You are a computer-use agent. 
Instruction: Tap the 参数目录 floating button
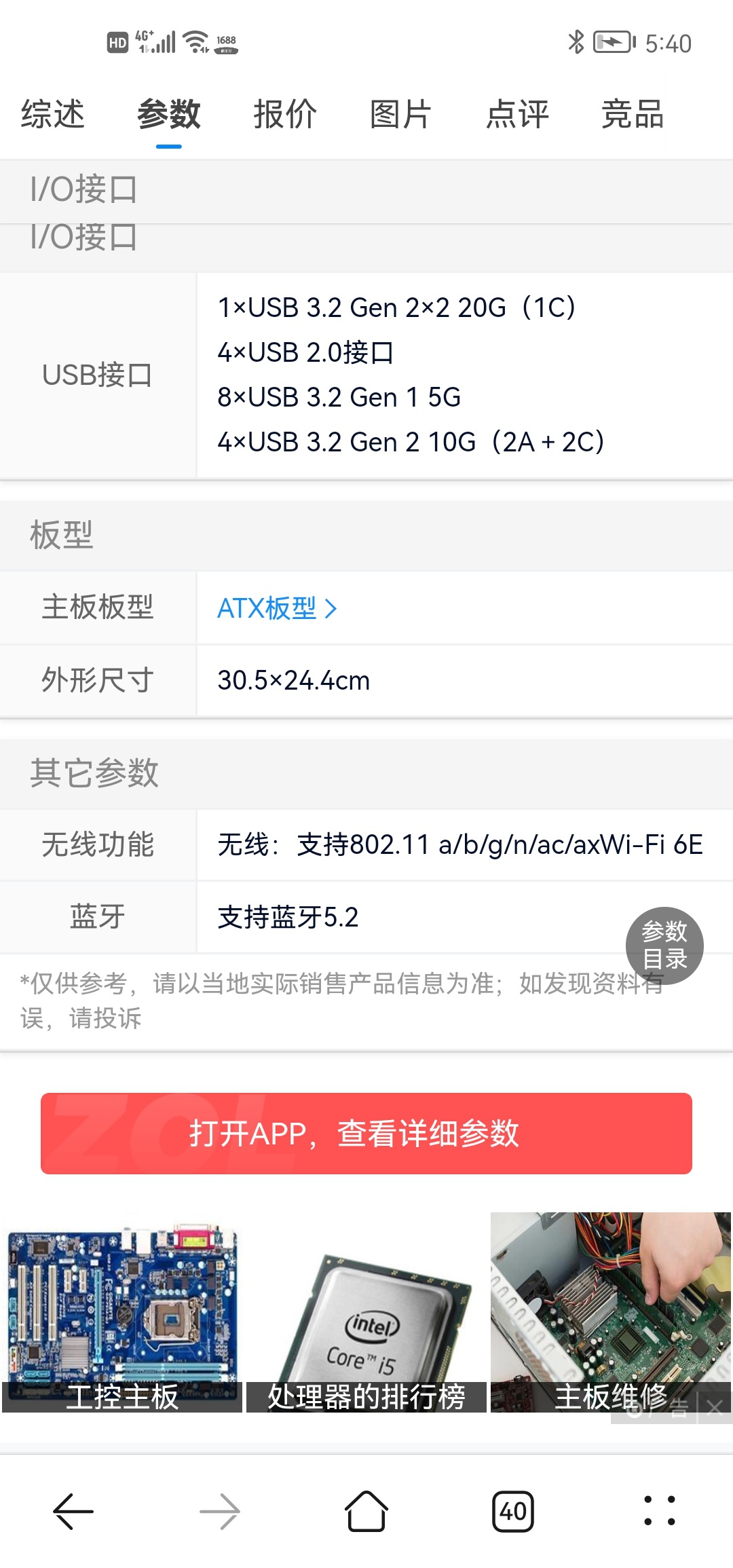pyautogui.click(x=664, y=946)
